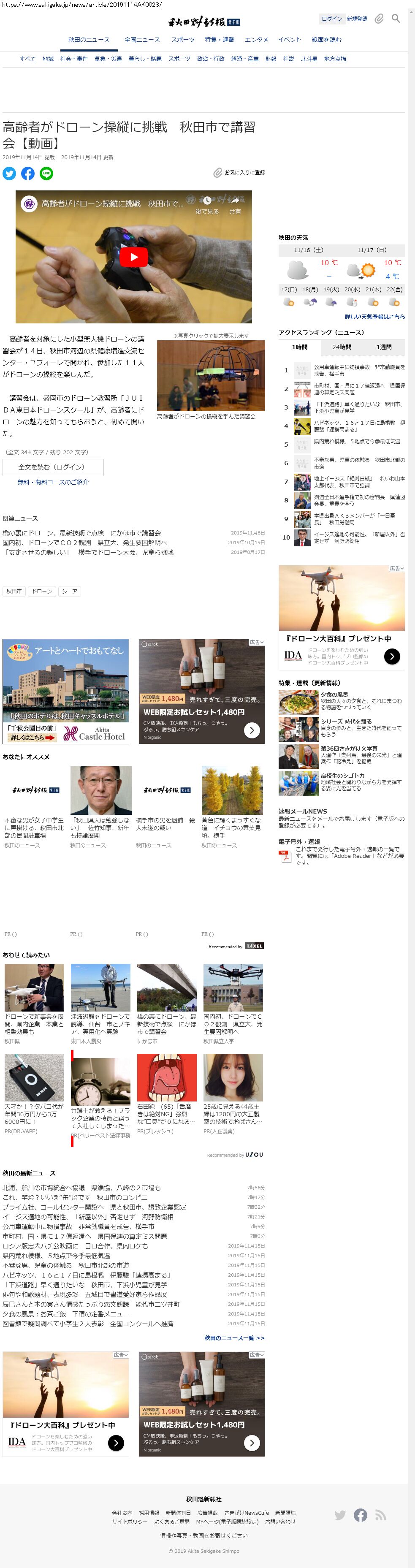The height and width of the screenshot is (1568, 415).
Task: Tap 全文を読む（ログイン） button
Action: (x=53, y=467)
